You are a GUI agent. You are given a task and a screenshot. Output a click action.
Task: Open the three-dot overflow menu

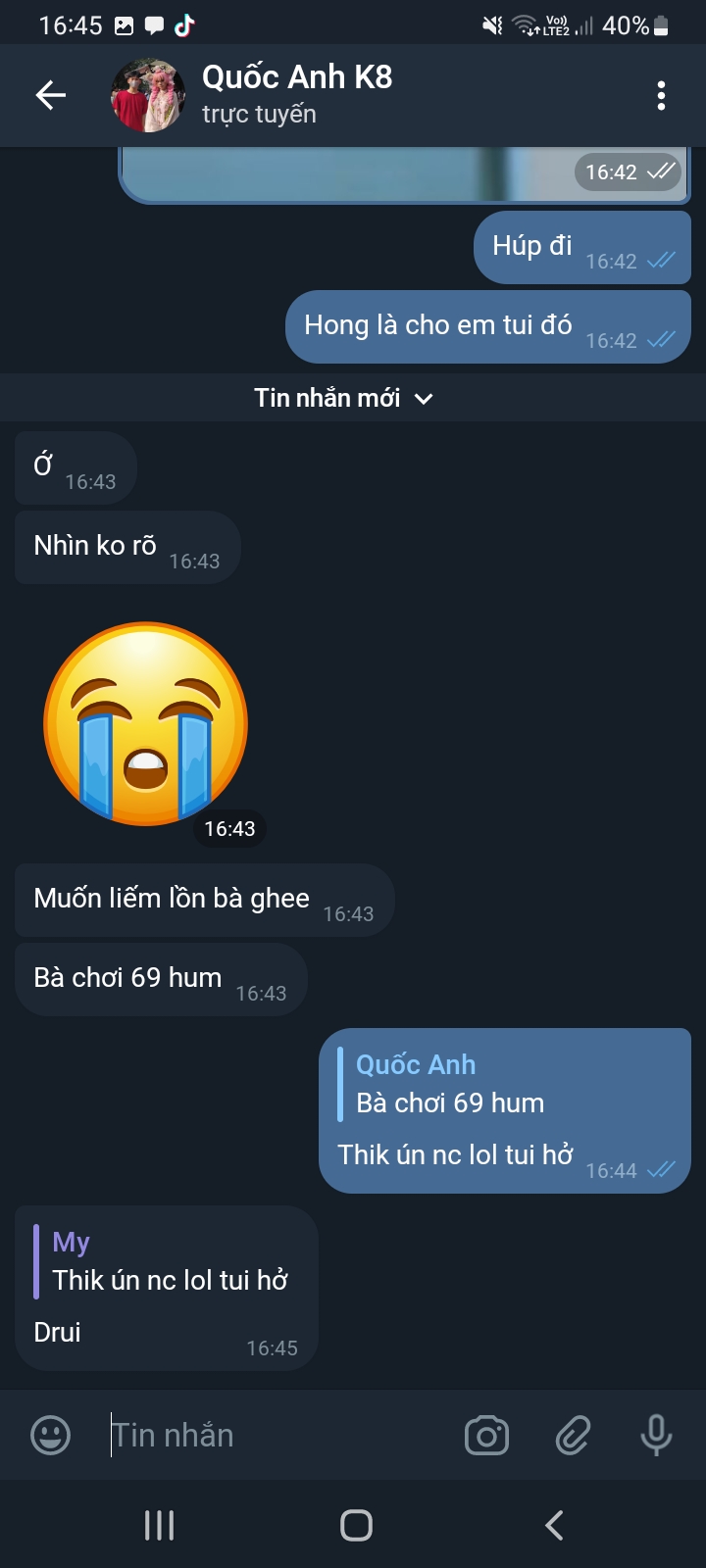pos(661,95)
